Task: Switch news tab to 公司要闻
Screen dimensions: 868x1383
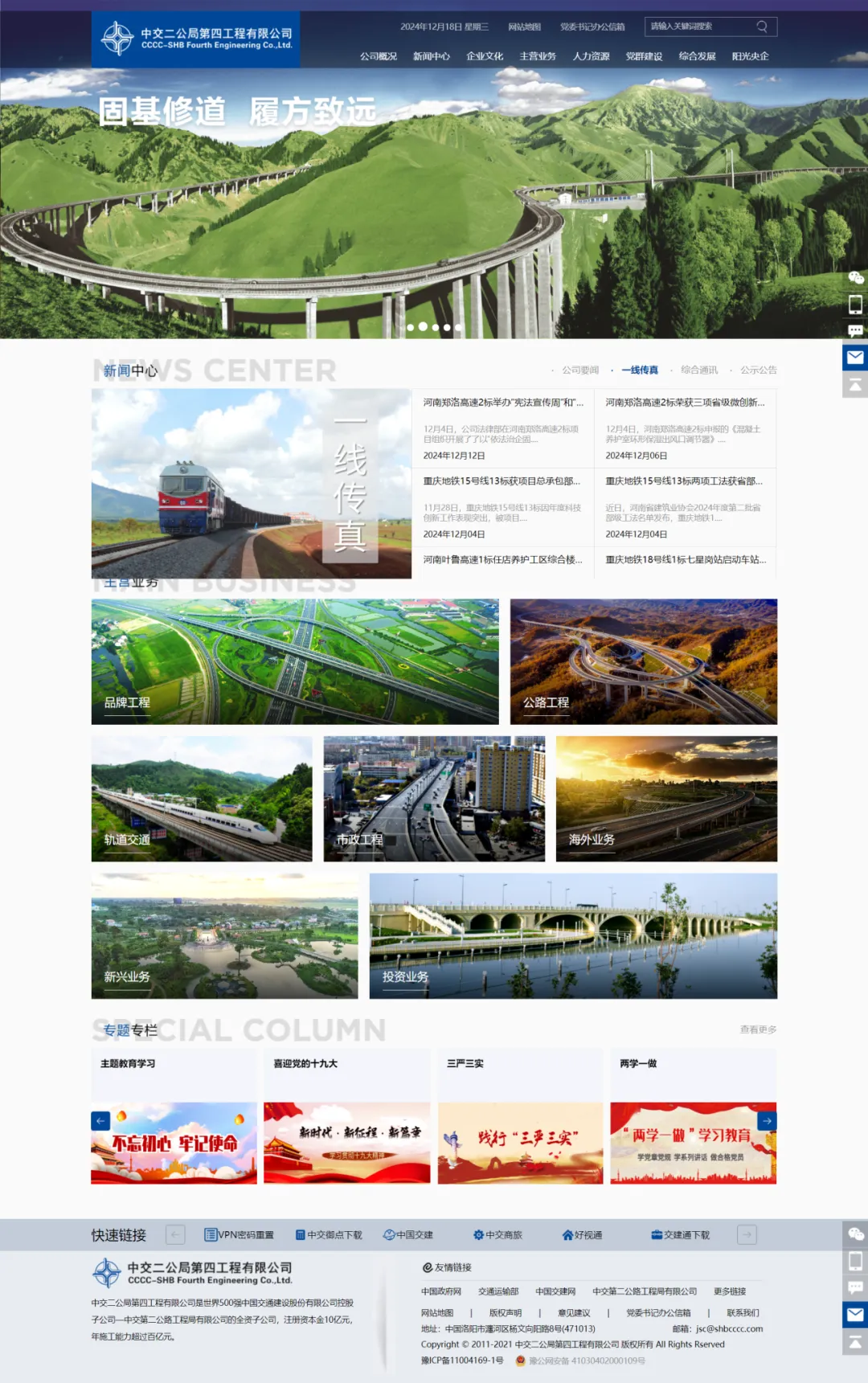Action: tap(580, 370)
